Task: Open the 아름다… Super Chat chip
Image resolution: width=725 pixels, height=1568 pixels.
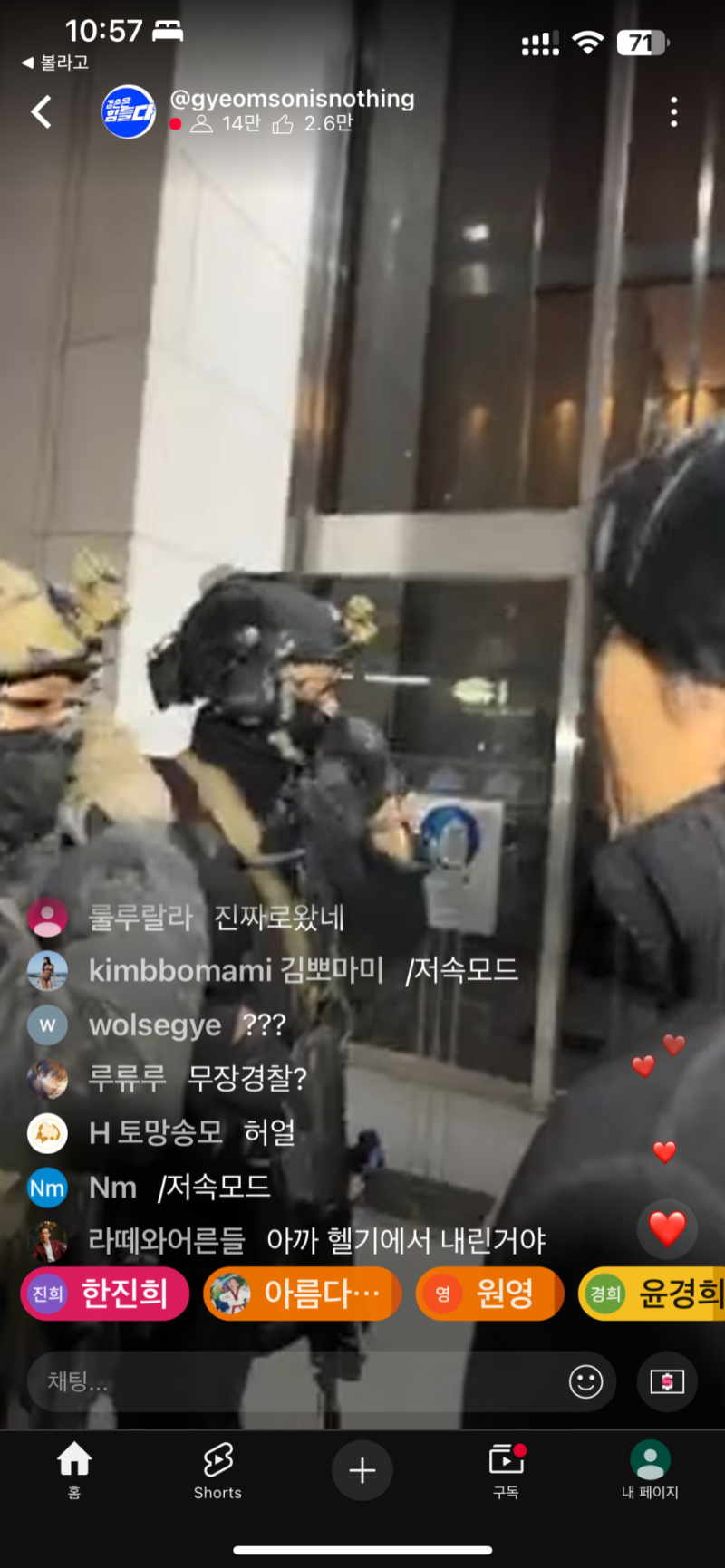Action: coord(302,1294)
